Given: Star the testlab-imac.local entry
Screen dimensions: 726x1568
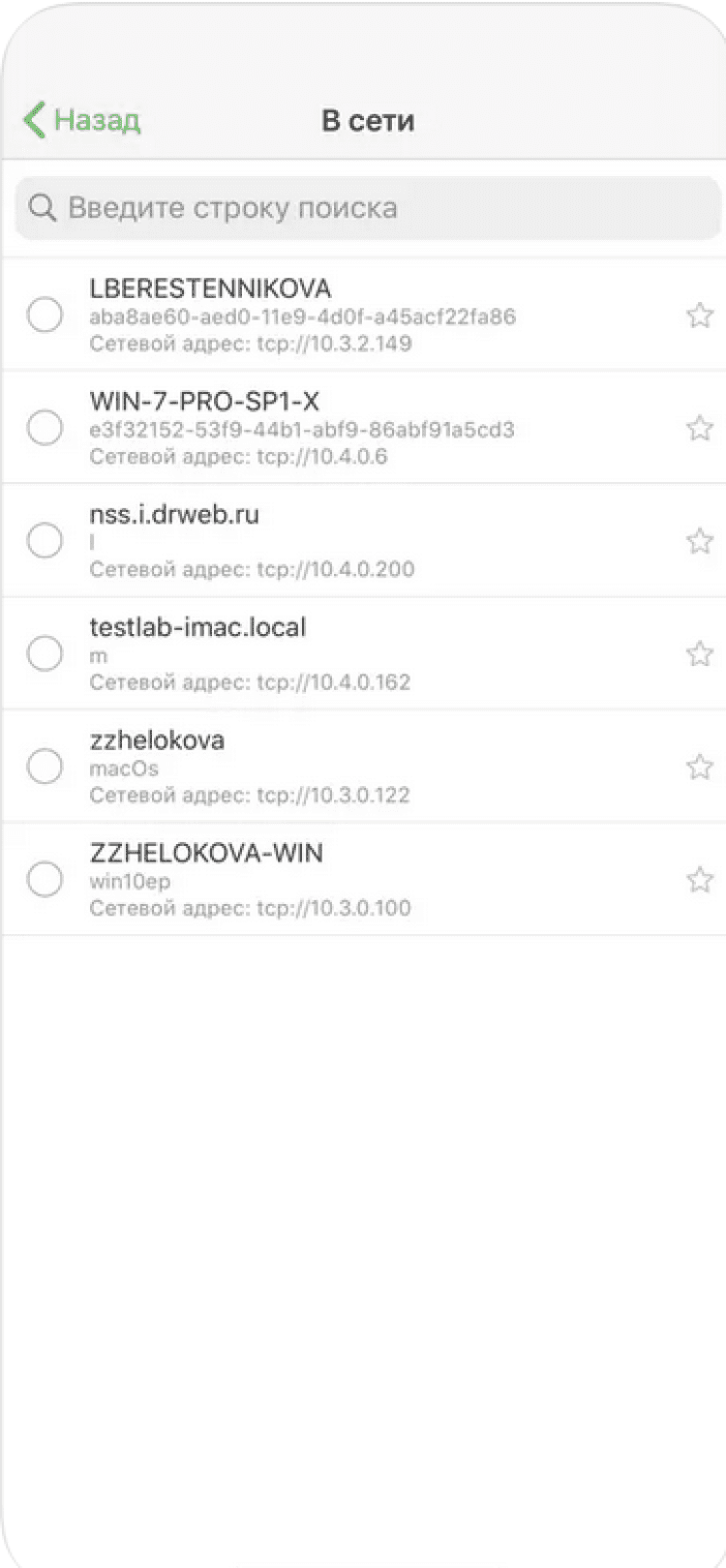Looking at the screenshot, I should [699, 653].
